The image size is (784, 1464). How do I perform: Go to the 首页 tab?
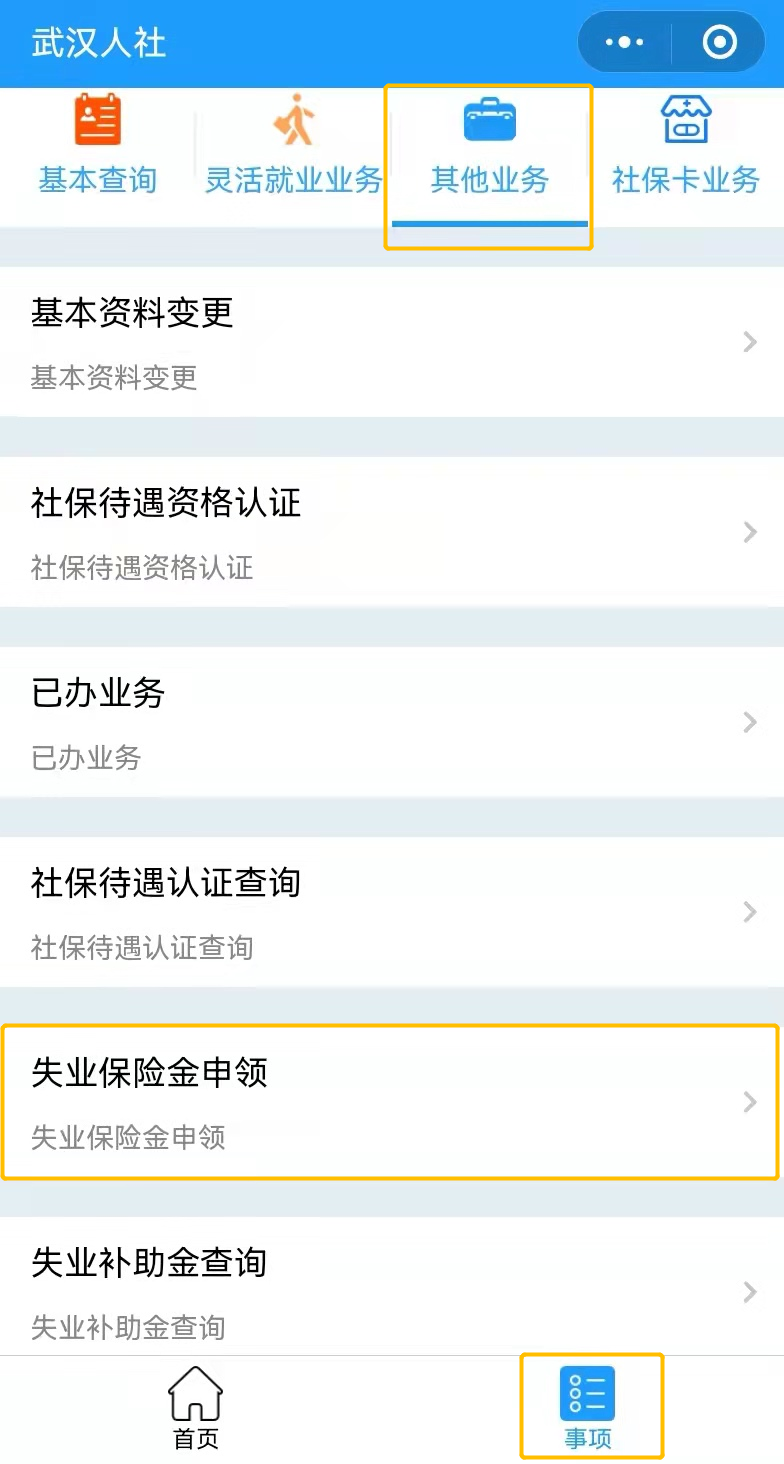196,1409
